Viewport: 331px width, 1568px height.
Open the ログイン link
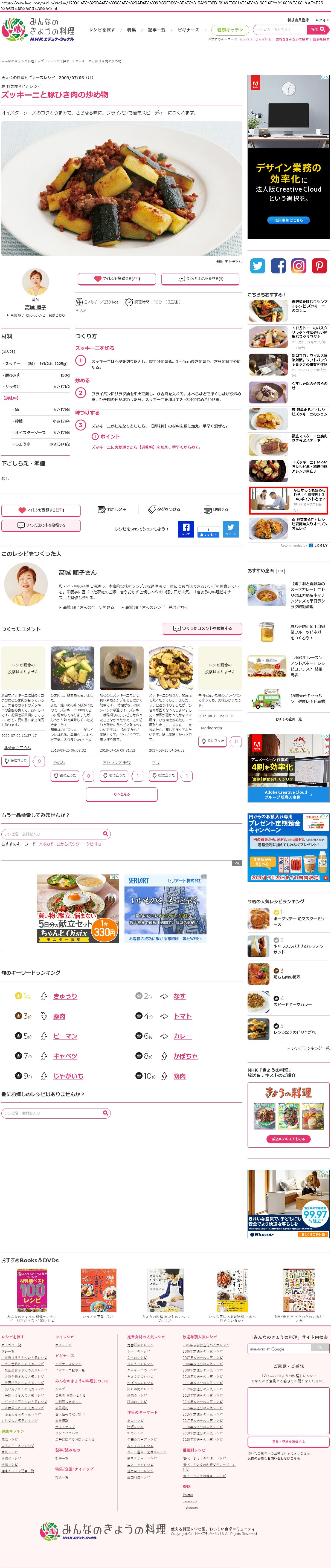point(322,20)
